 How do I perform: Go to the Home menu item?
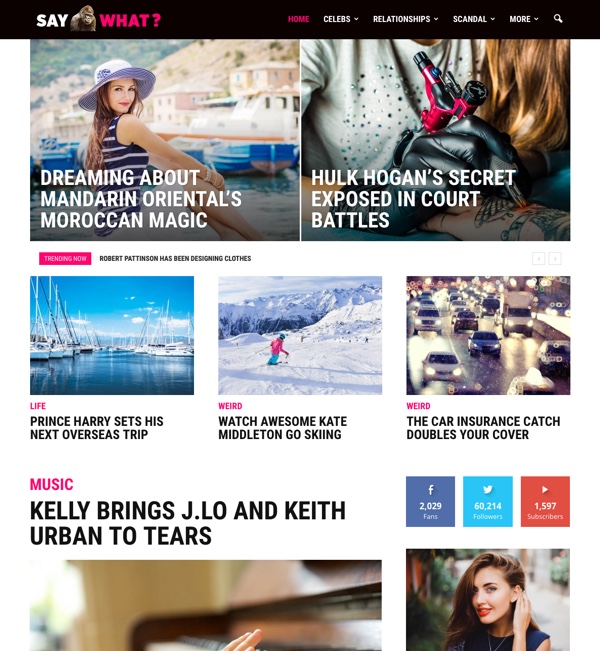298,19
